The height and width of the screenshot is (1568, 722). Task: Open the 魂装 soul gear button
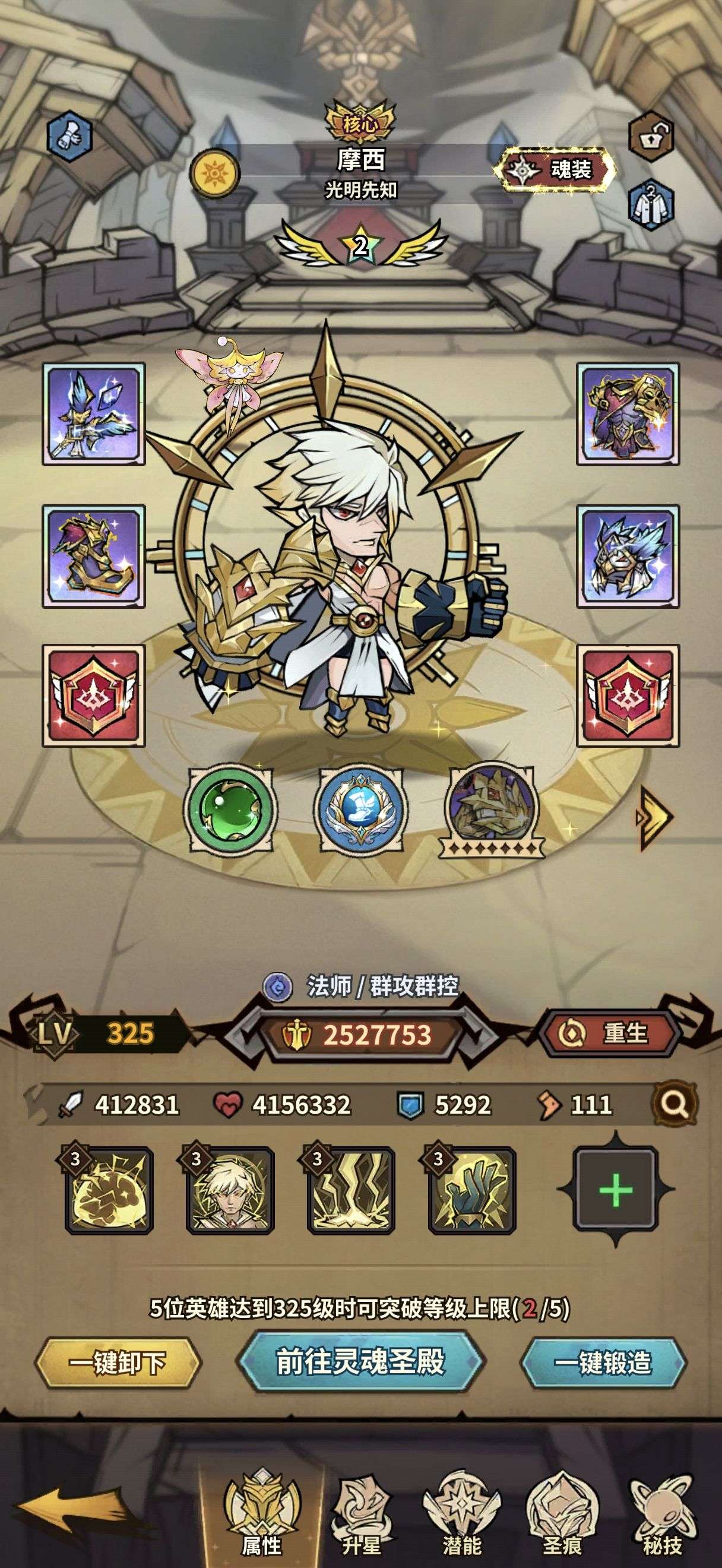553,170
